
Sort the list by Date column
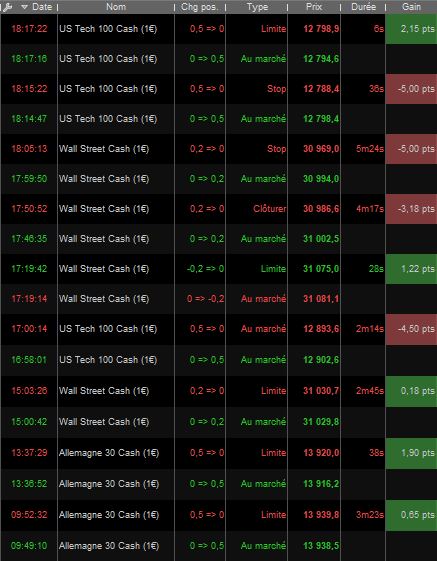[42, 7]
